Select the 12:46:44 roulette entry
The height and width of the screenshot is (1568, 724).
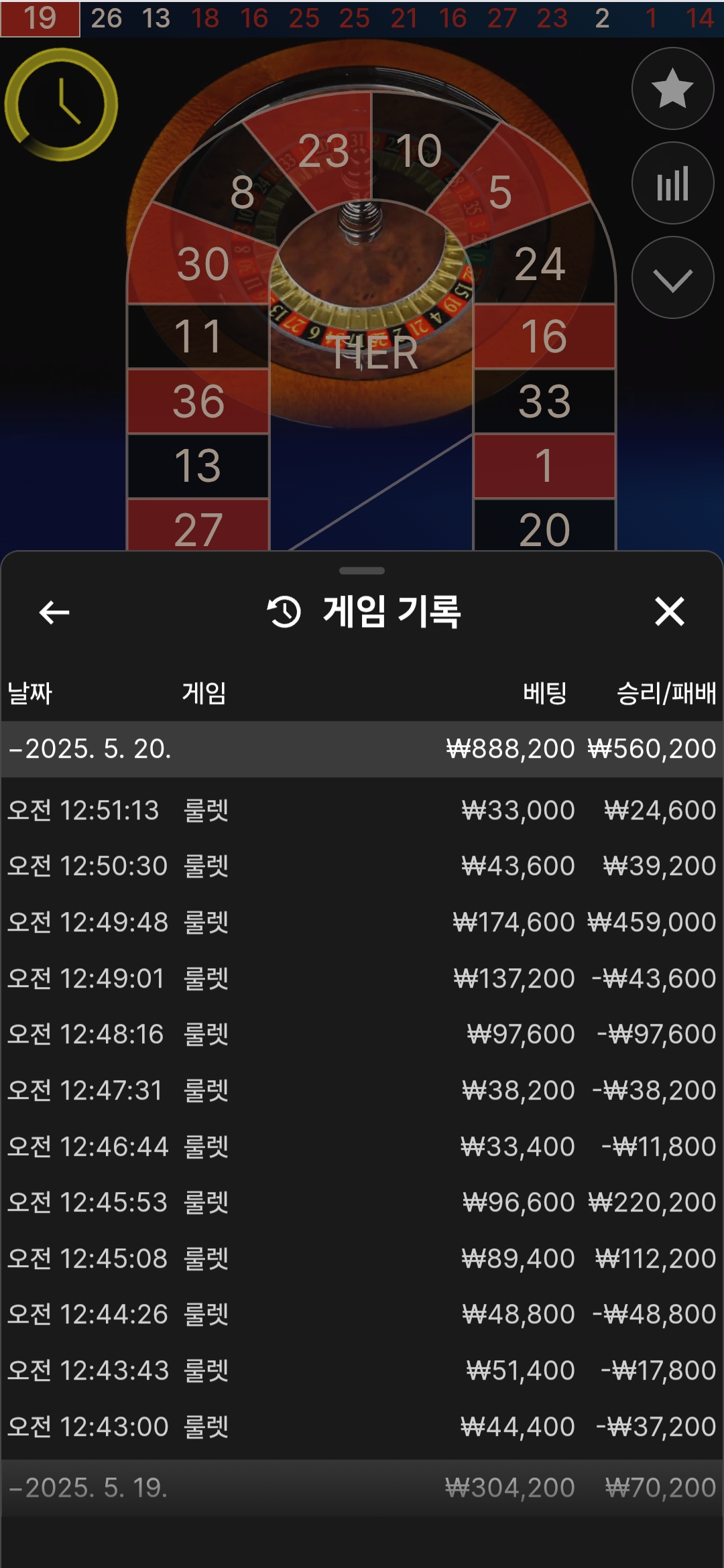tap(362, 1147)
